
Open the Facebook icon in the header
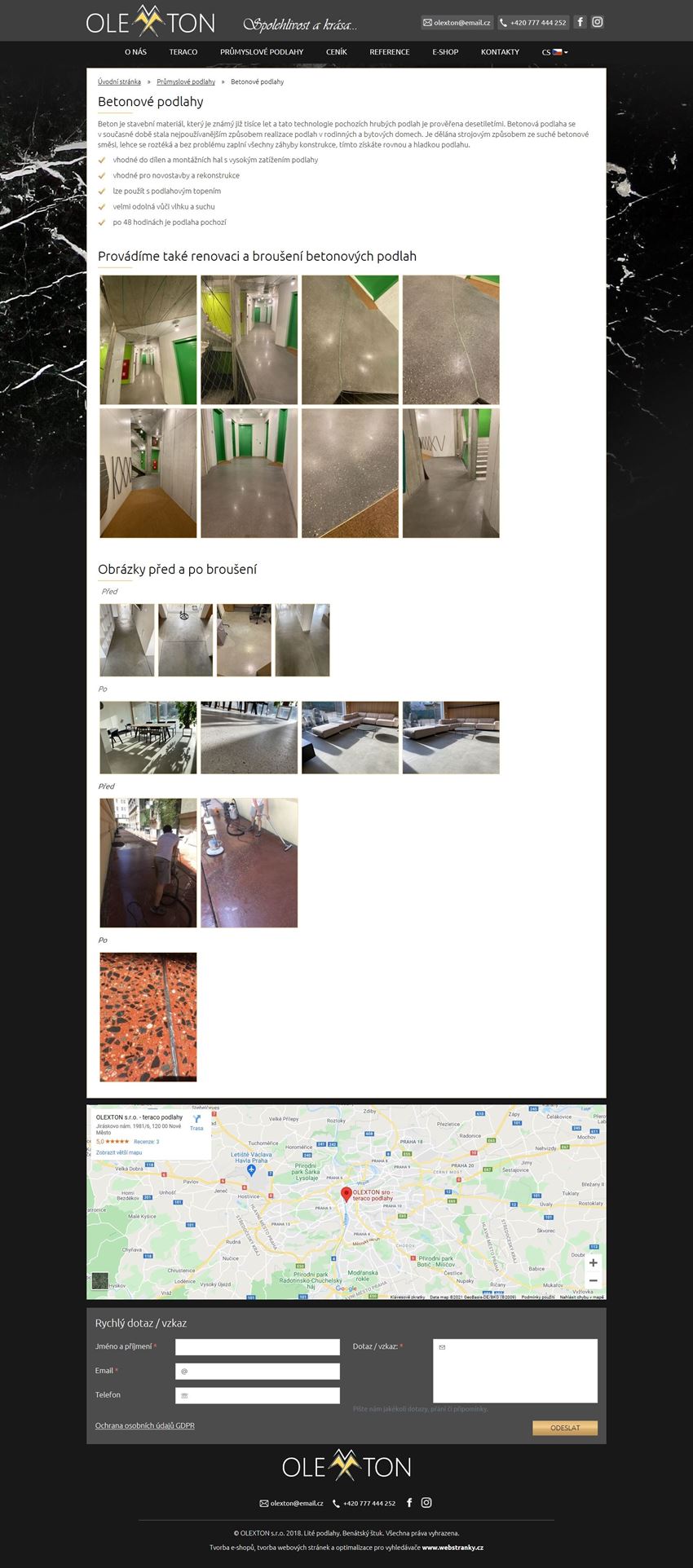pyautogui.click(x=580, y=22)
